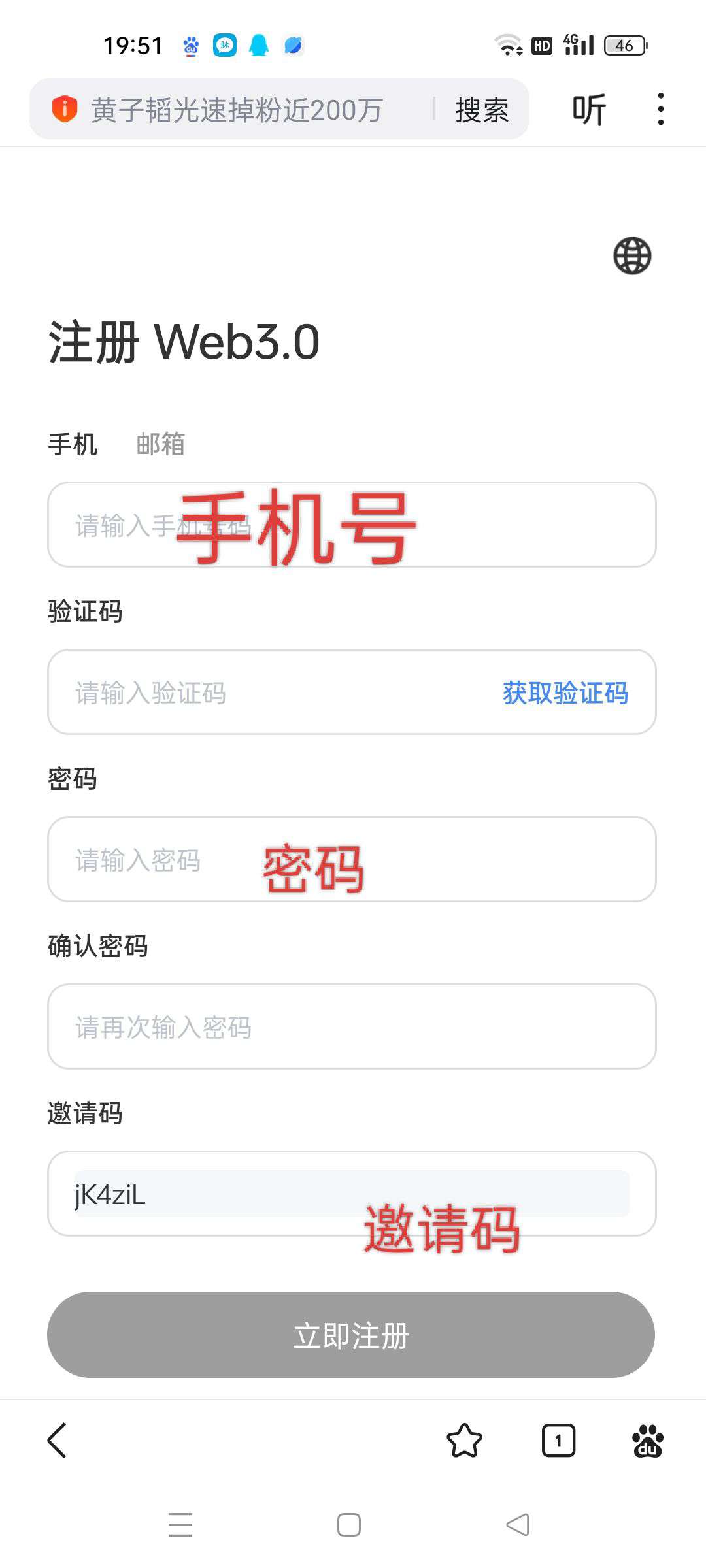Screen dimensions: 706x1568
Task: Select the 手机 registration tab
Action: point(73,444)
